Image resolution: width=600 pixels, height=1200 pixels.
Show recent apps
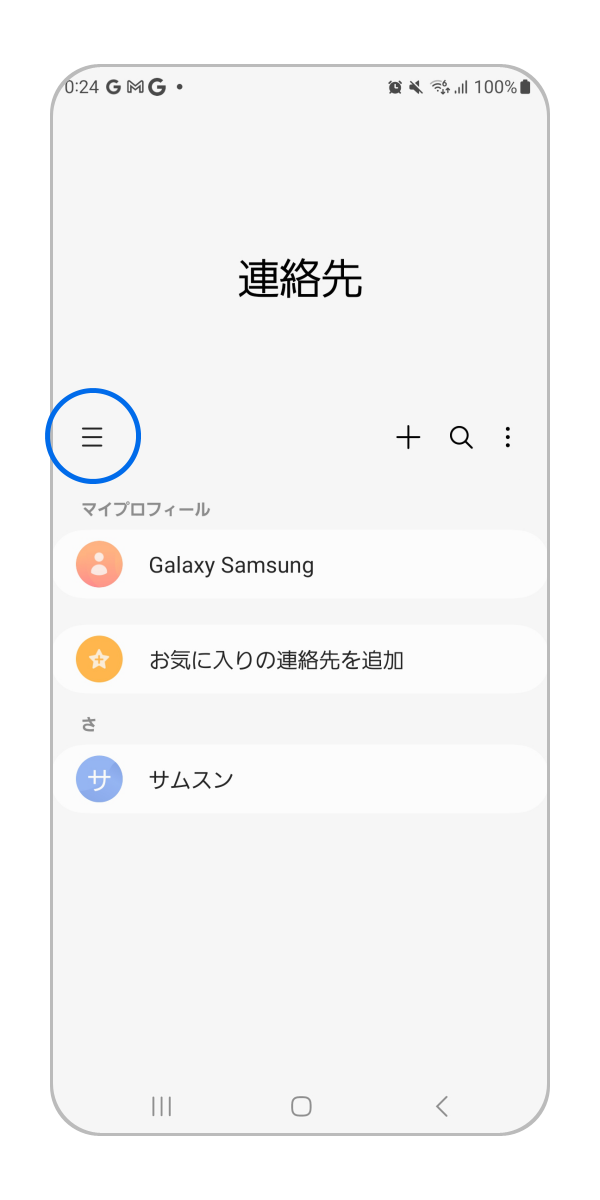161,1105
